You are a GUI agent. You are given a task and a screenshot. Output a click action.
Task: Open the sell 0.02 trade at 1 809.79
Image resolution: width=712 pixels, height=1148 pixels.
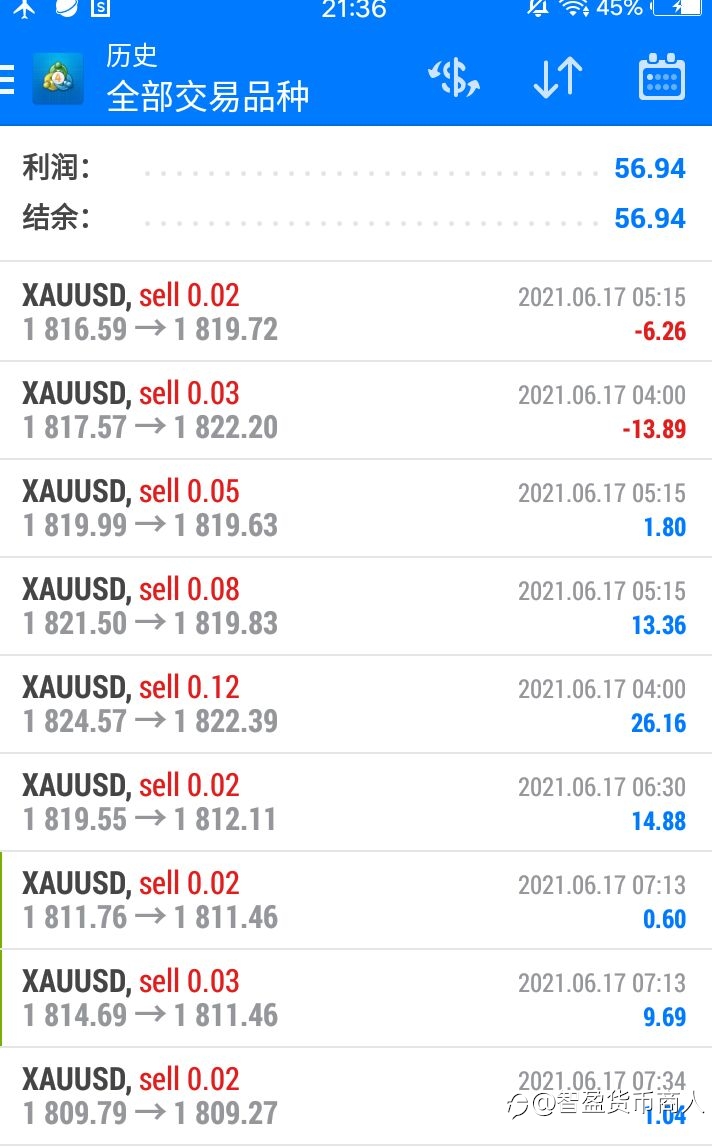(356, 1097)
